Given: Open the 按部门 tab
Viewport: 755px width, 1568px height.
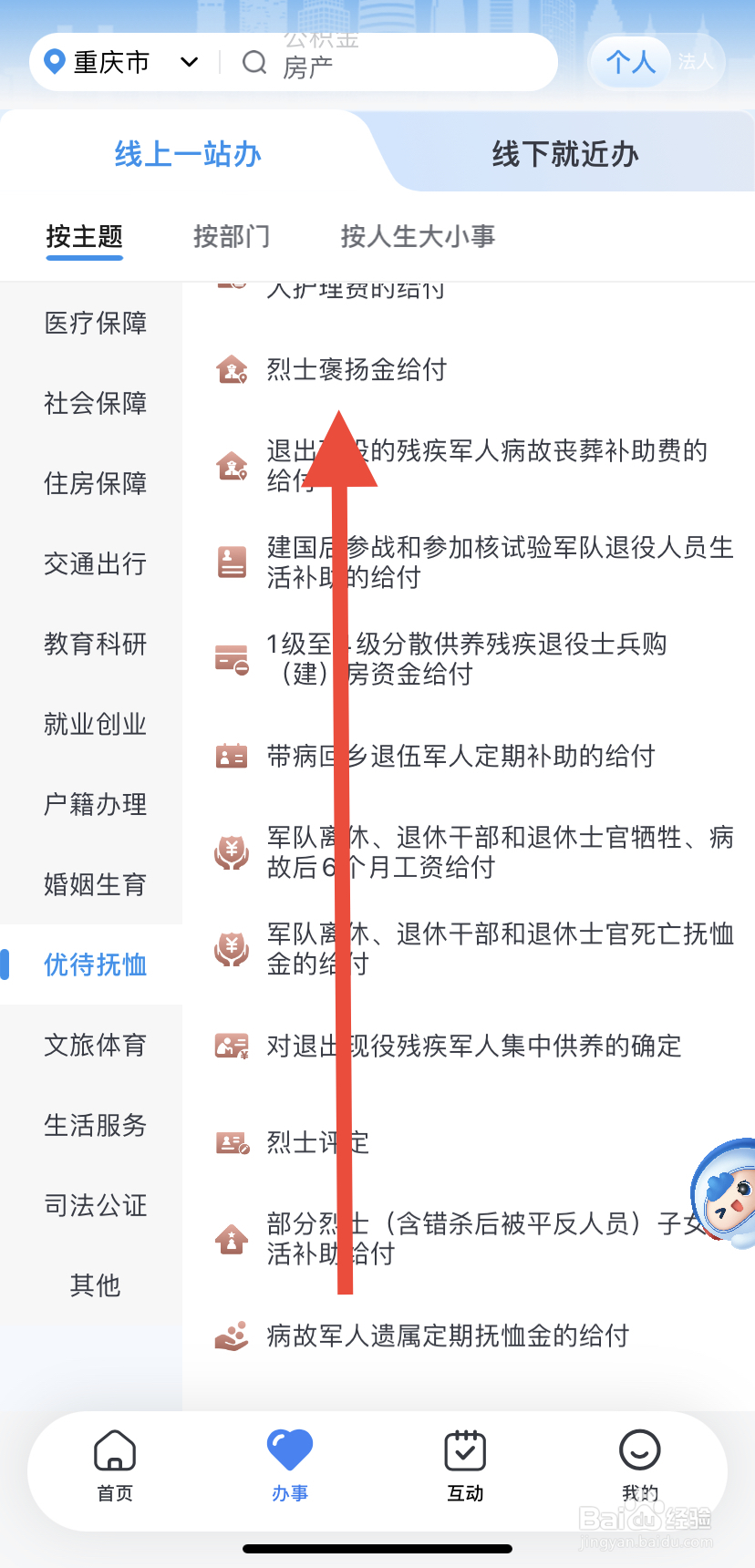Looking at the screenshot, I should (x=232, y=236).
